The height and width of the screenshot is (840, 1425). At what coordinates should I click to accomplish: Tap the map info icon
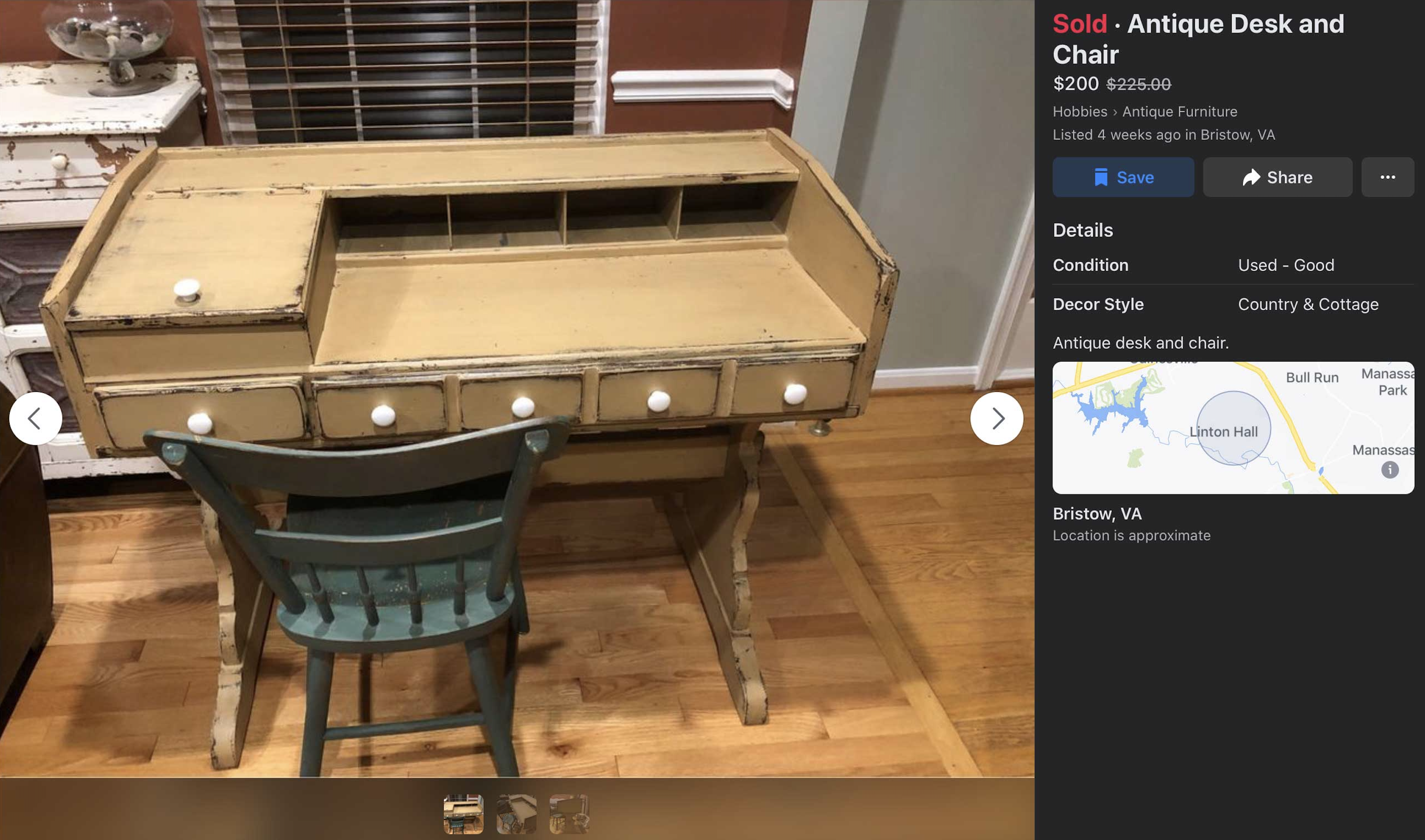click(x=1389, y=469)
